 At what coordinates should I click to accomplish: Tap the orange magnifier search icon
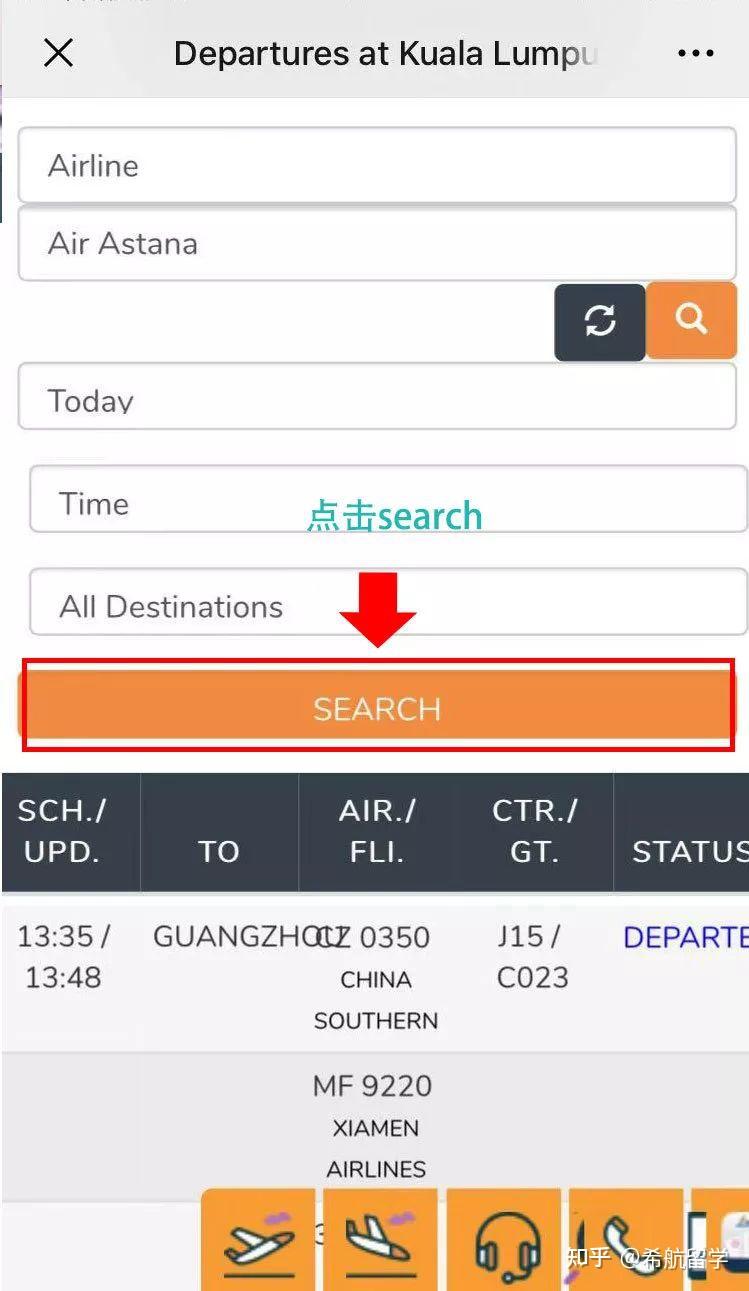[691, 320]
